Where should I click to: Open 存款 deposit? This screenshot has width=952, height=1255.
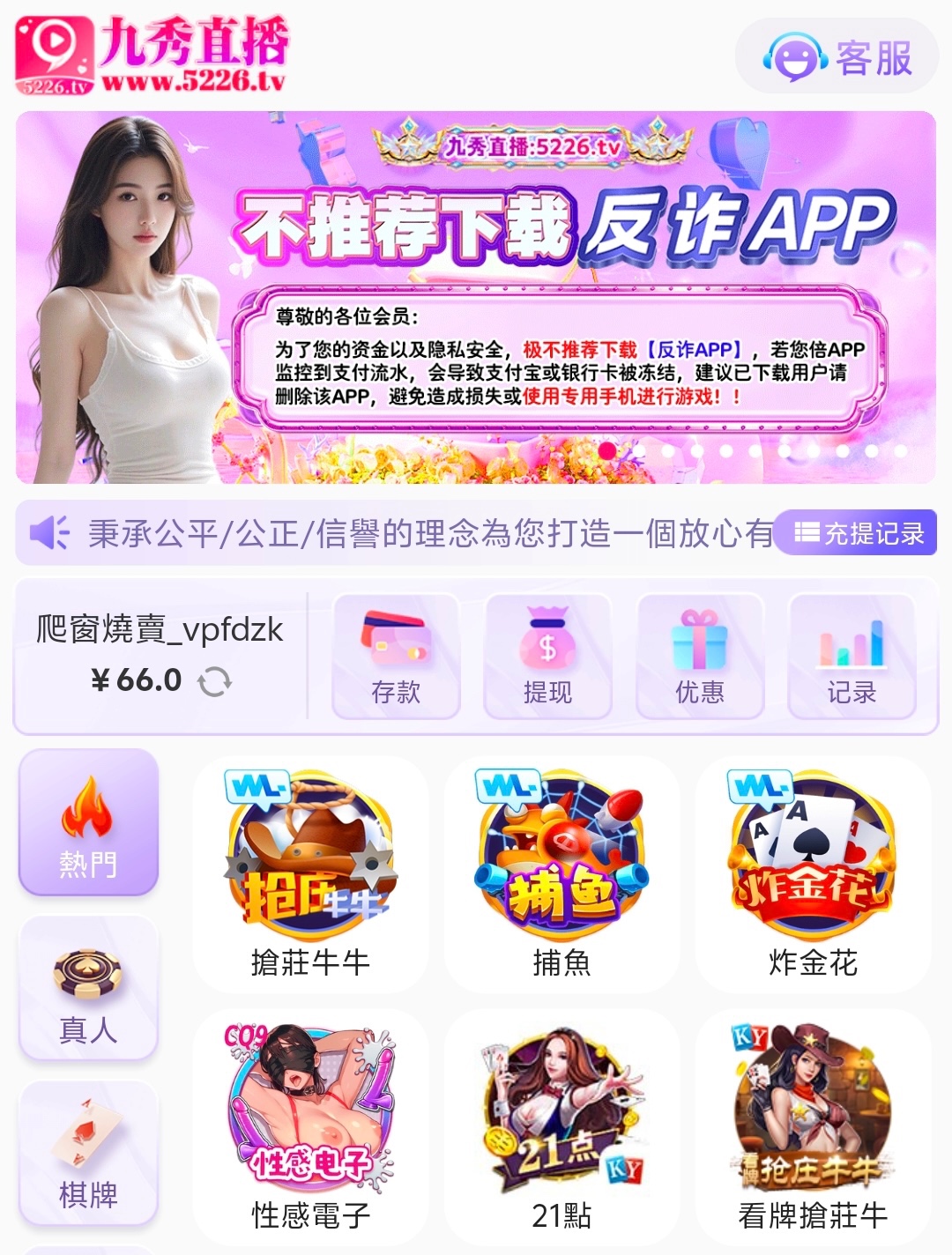[x=396, y=657]
